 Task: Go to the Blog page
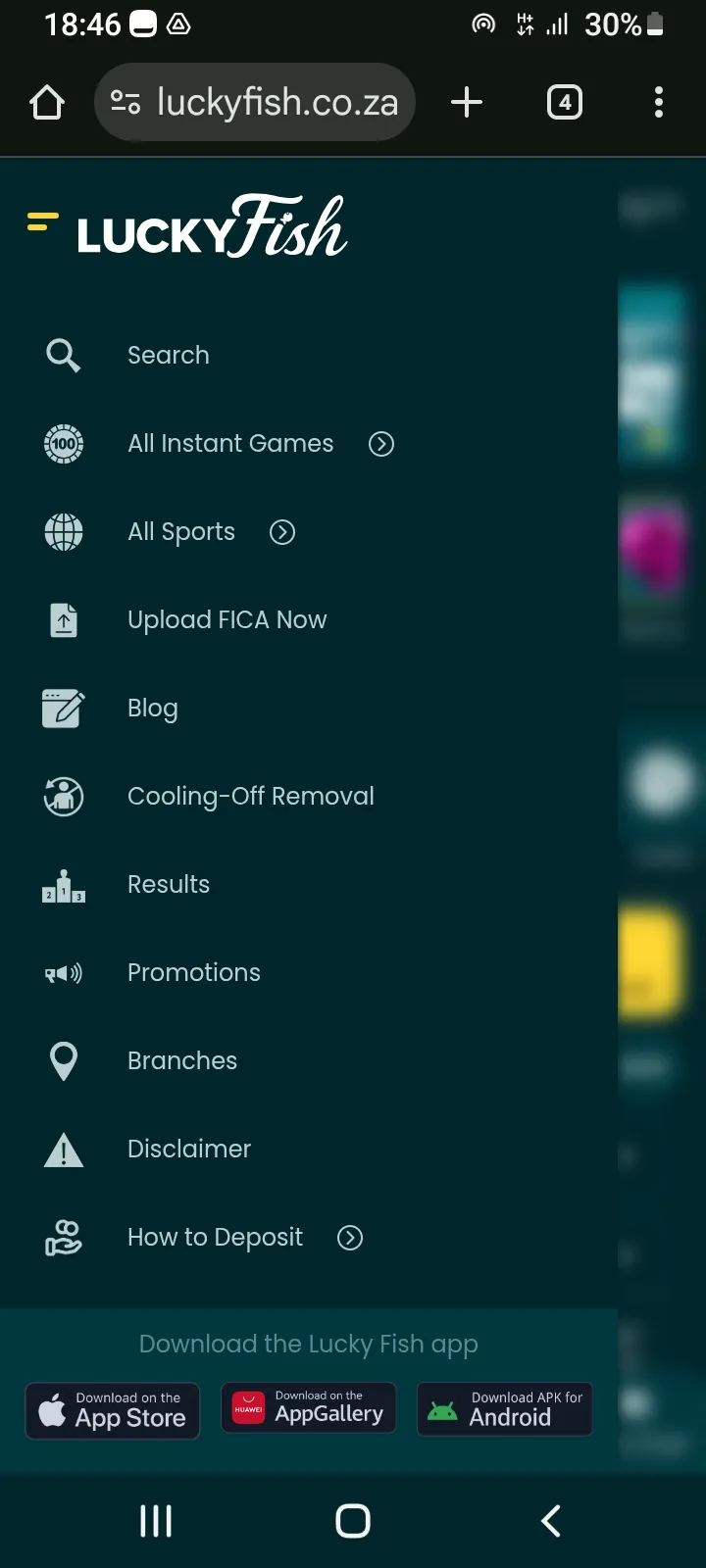pyautogui.click(x=153, y=708)
